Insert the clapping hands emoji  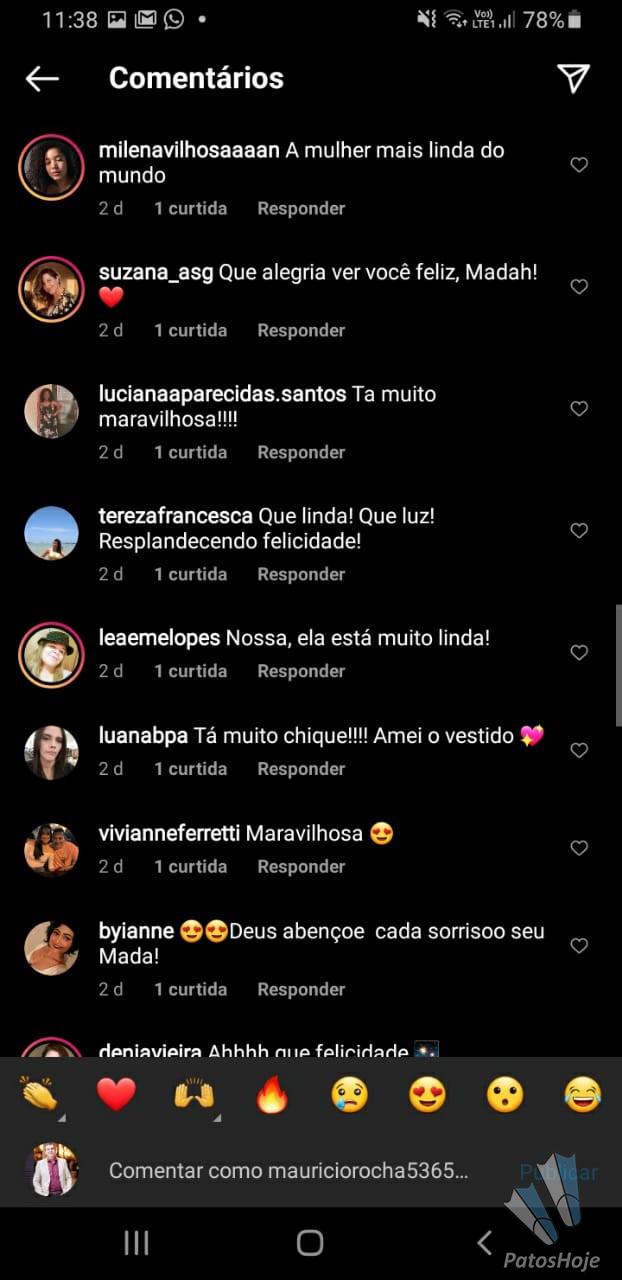pos(40,1094)
